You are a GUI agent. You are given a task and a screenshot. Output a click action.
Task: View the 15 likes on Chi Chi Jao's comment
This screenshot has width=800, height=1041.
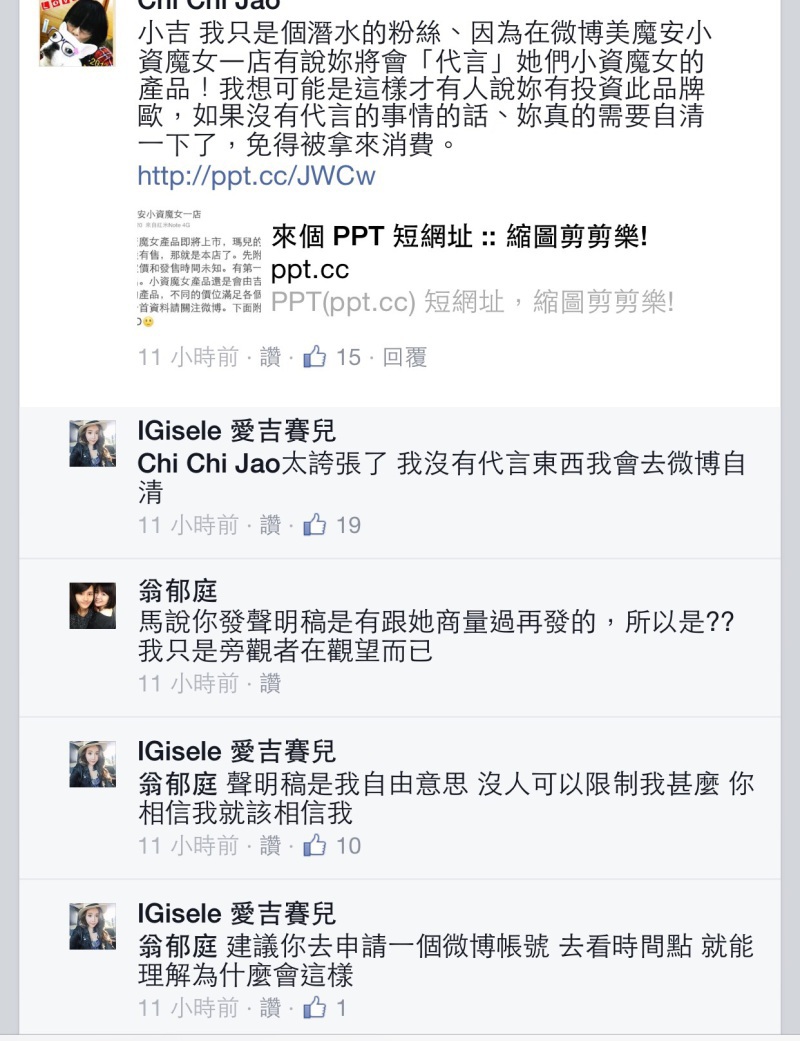pos(333,357)
